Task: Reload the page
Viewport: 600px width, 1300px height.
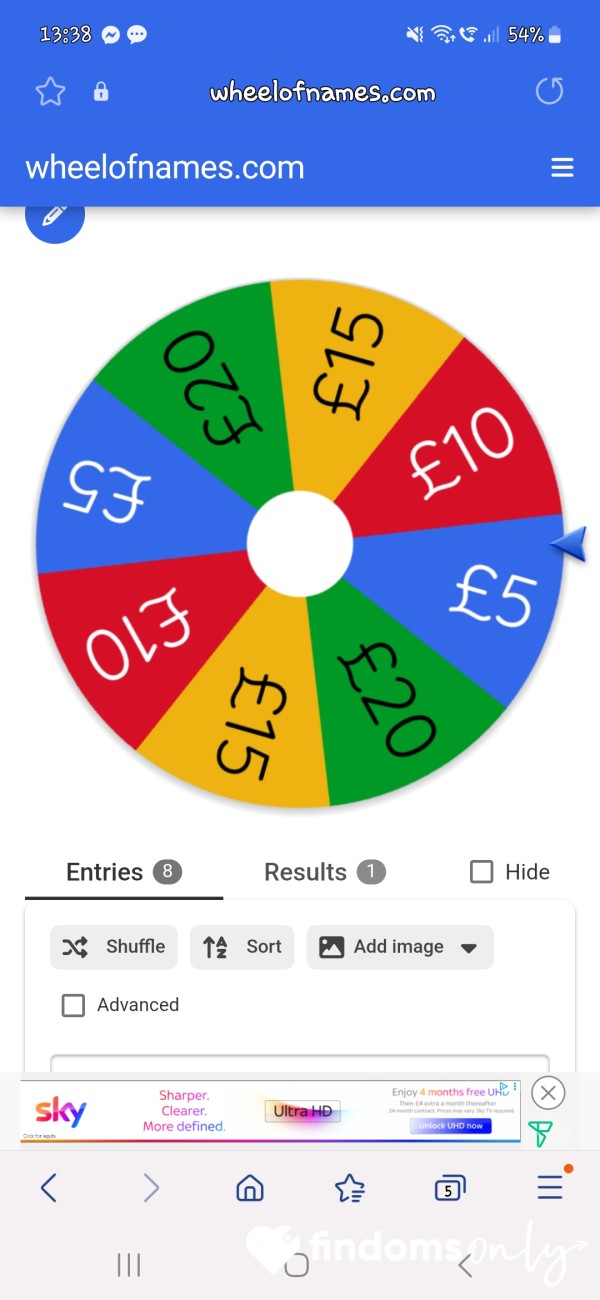Action: (x=549, y=91)
